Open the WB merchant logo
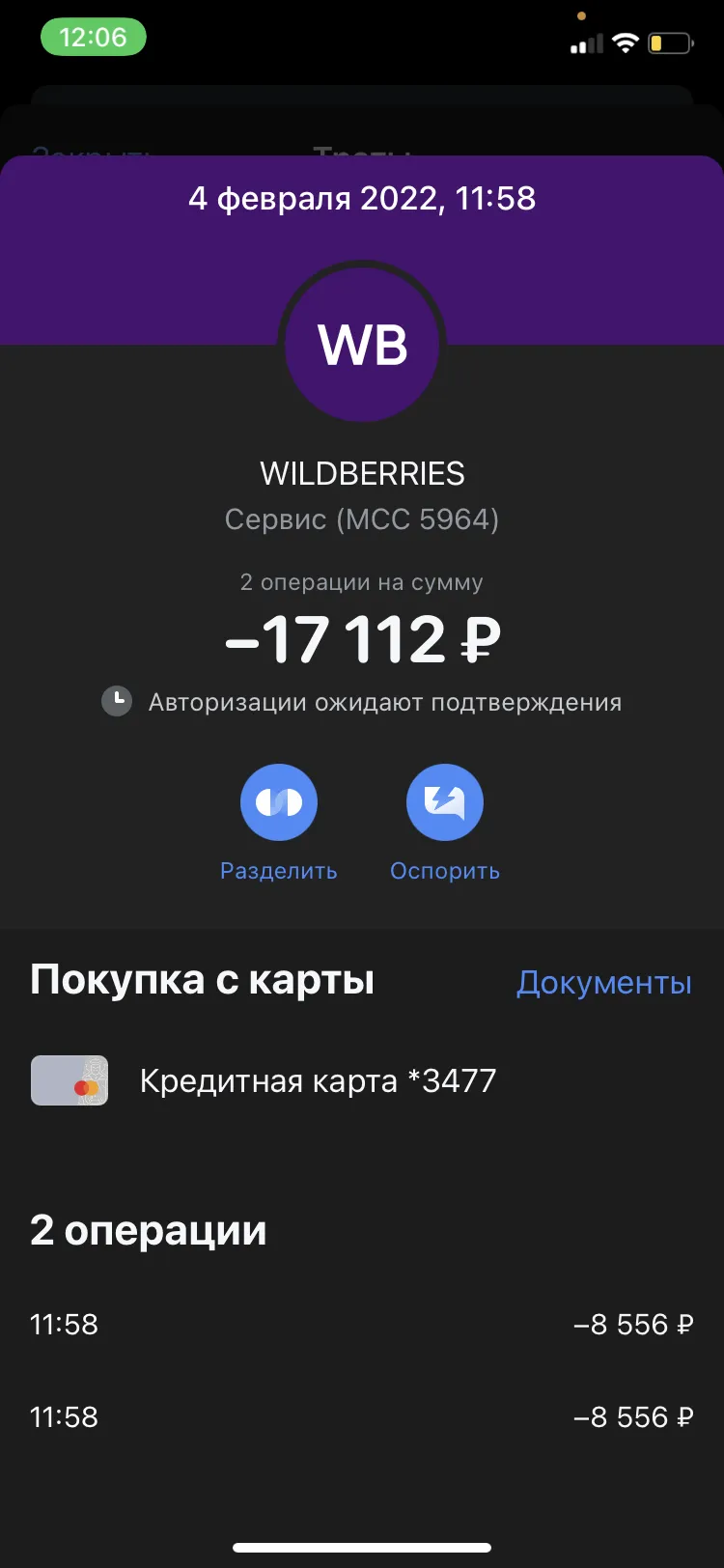Viewport: 724px width, 1568px height. coord(362,344)
